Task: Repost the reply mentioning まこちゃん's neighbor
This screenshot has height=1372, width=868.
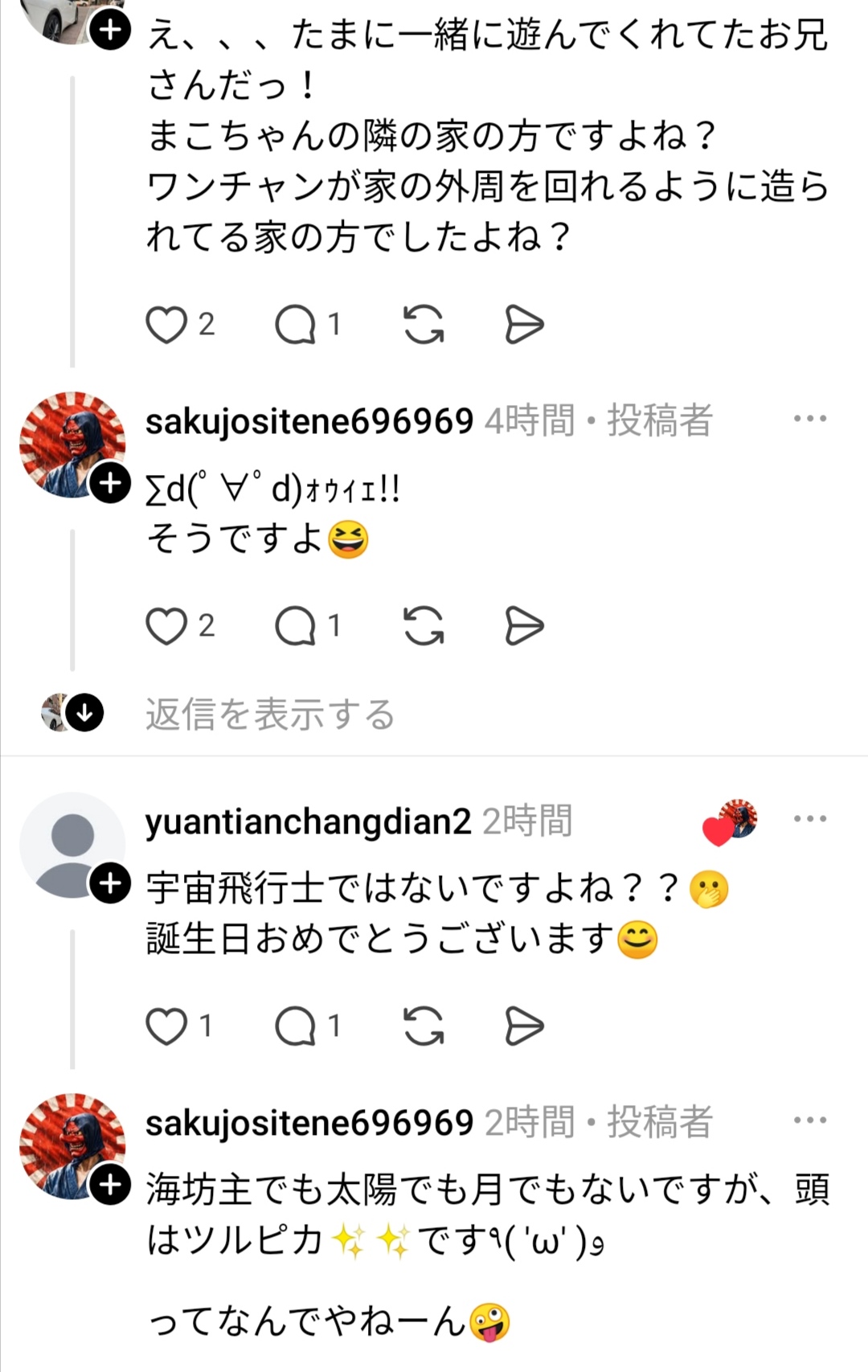Action: (x=424, y=325)
